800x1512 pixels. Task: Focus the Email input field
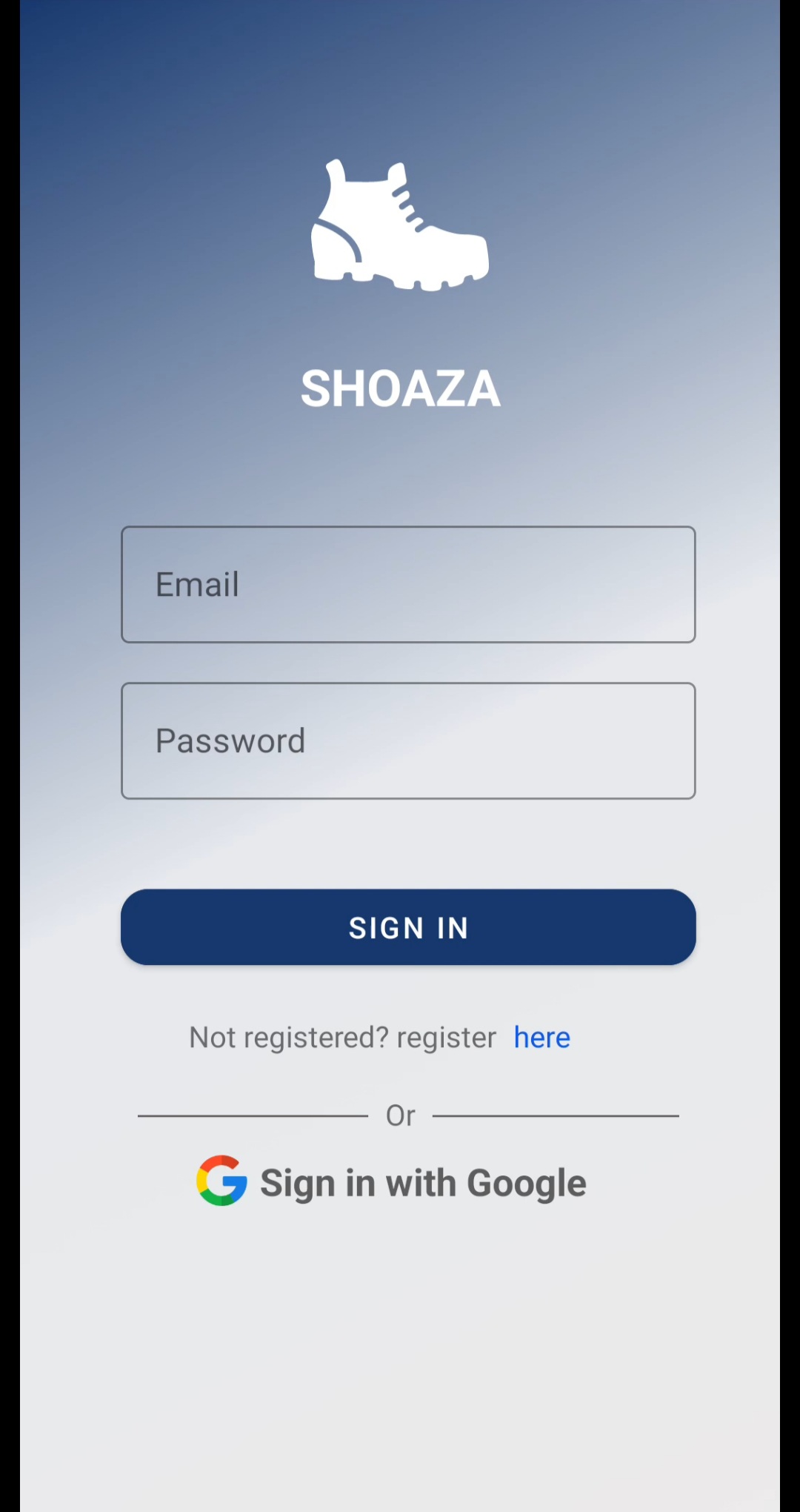pyautogui.click(x=408, y=585)
